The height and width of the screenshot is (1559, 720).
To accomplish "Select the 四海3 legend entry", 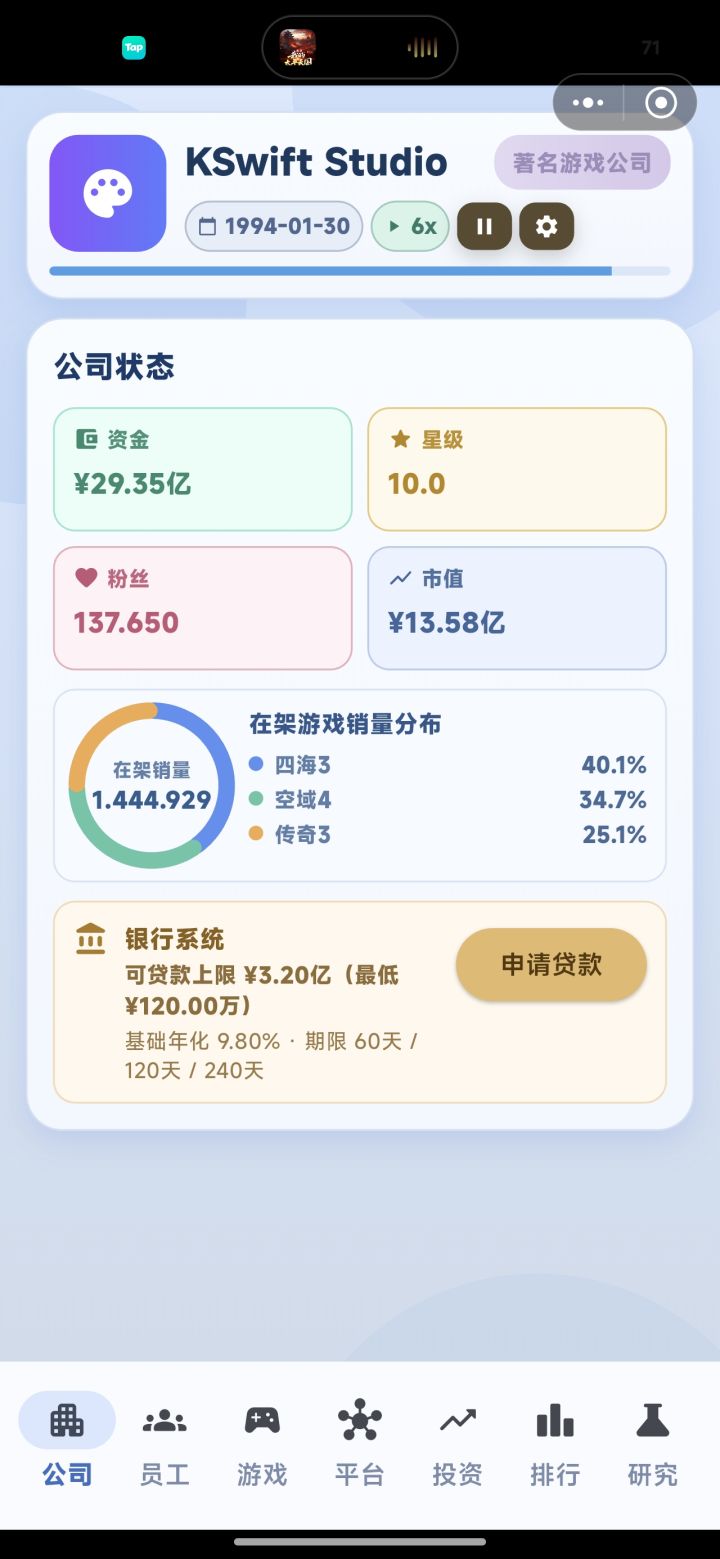I will tap(303, 765).
